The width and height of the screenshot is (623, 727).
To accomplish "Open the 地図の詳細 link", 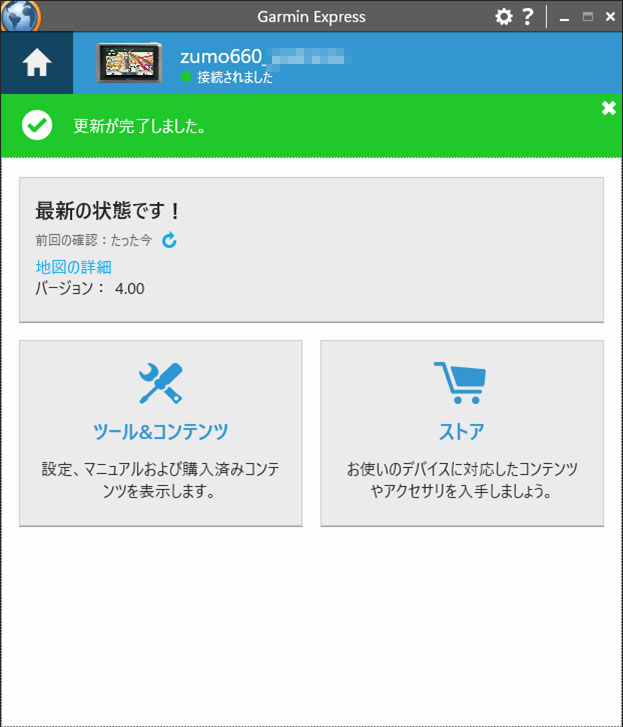I will pos(73,267).
